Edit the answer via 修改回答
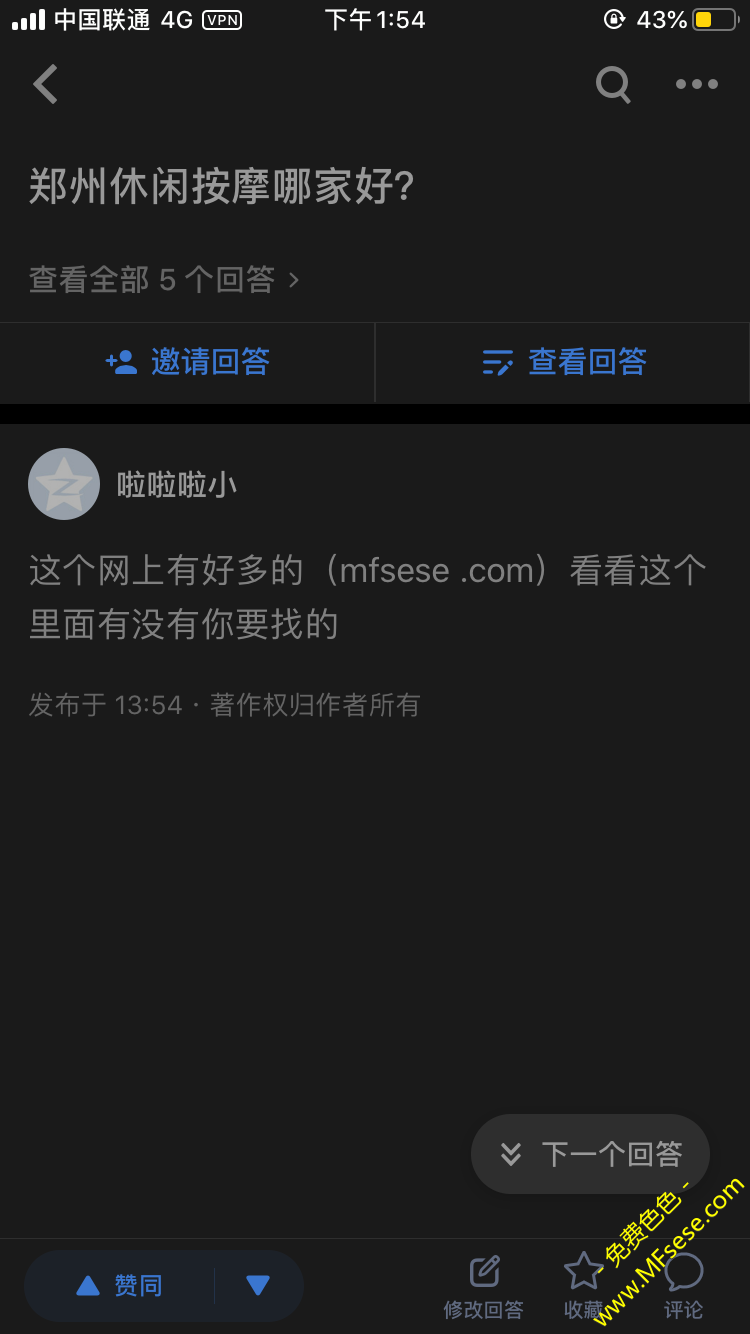 484,1286
